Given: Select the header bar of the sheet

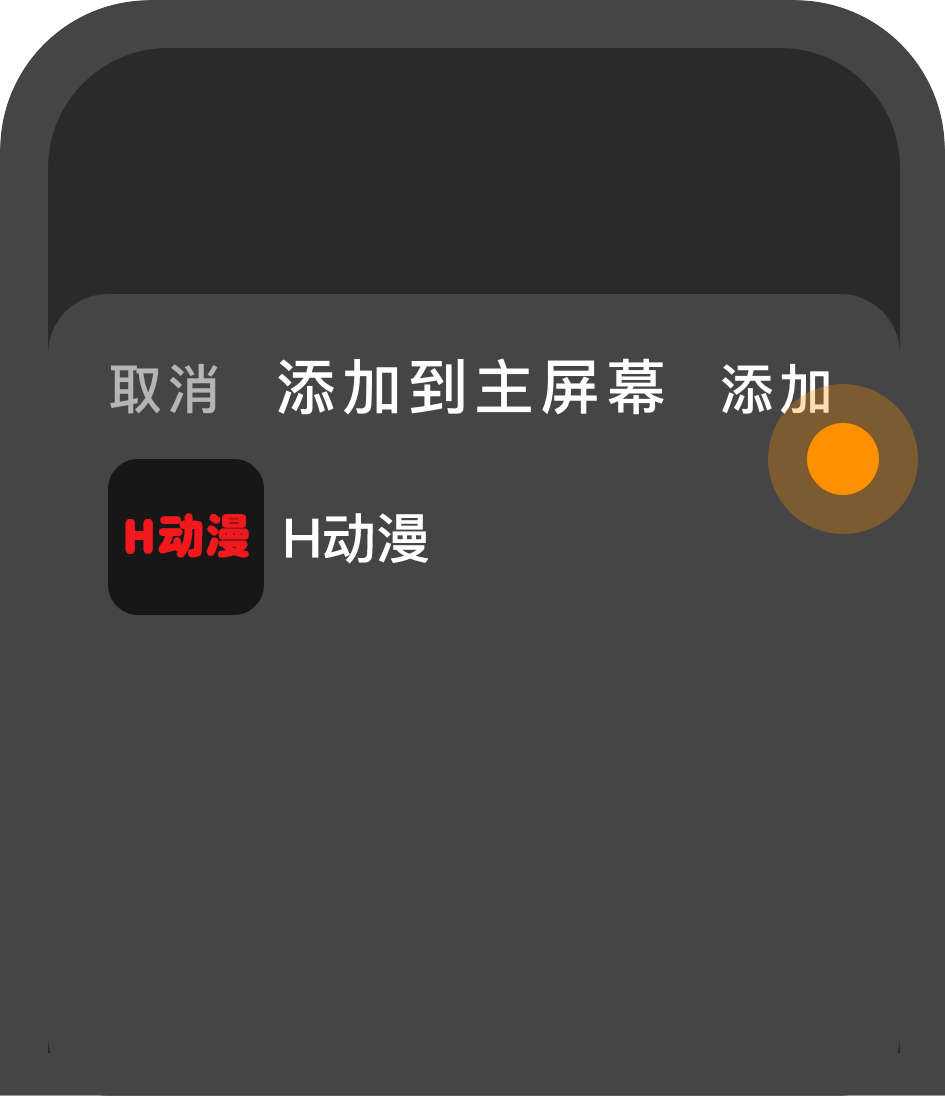Looking at the screenshot, I should pyautogui.click(x=472, y=390).
